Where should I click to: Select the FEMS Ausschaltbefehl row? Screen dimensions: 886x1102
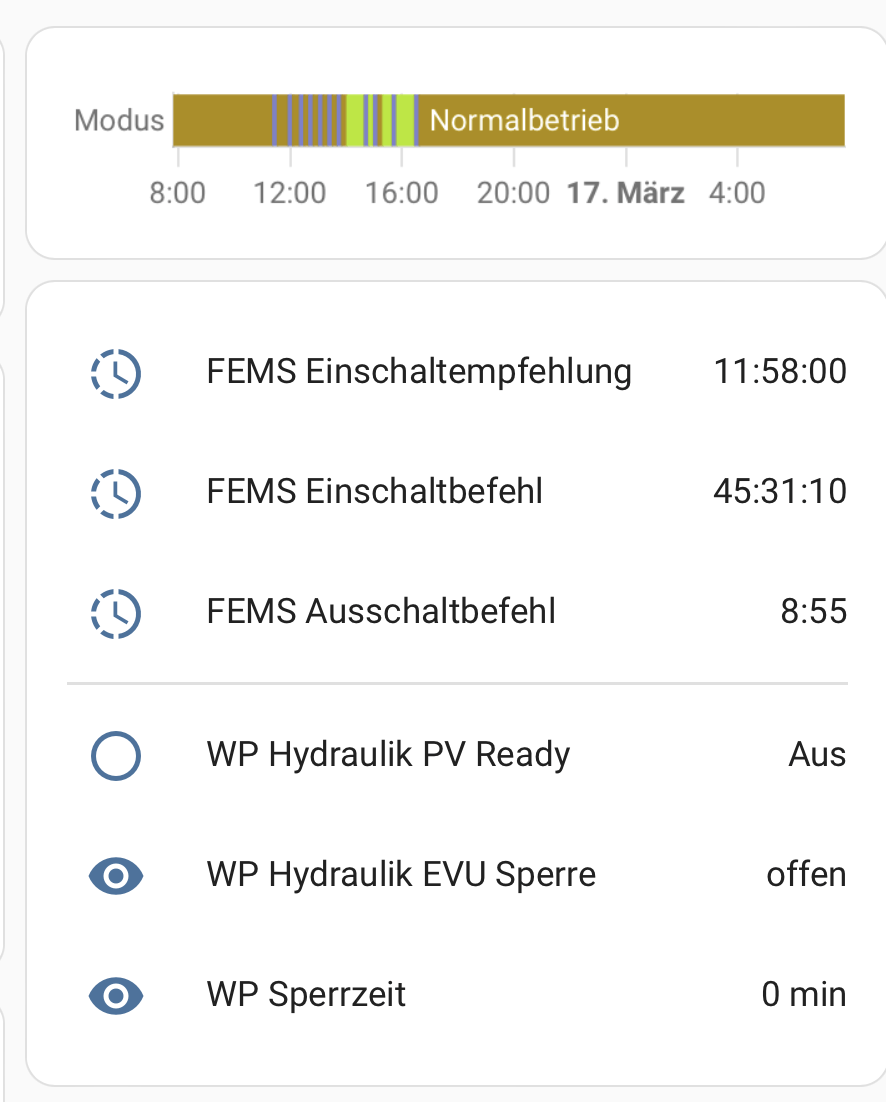[381, 612]
